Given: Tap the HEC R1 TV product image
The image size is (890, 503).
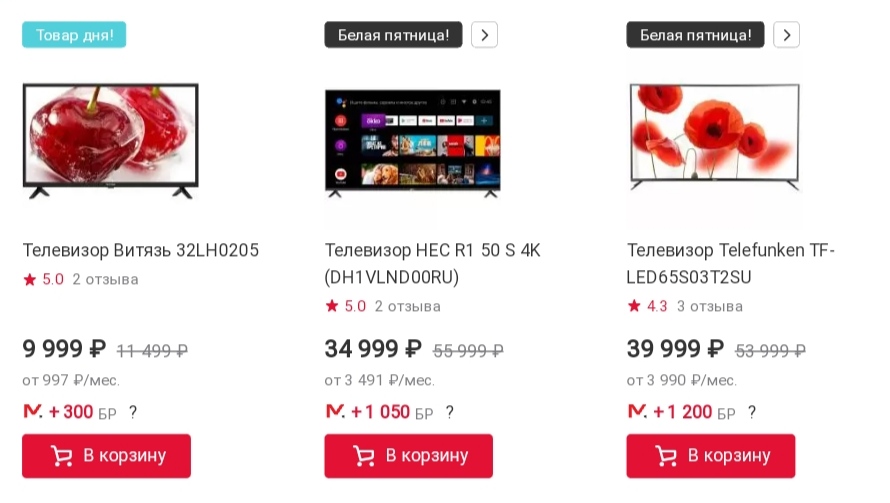Looking at the screenshot, I should [413, 143].
